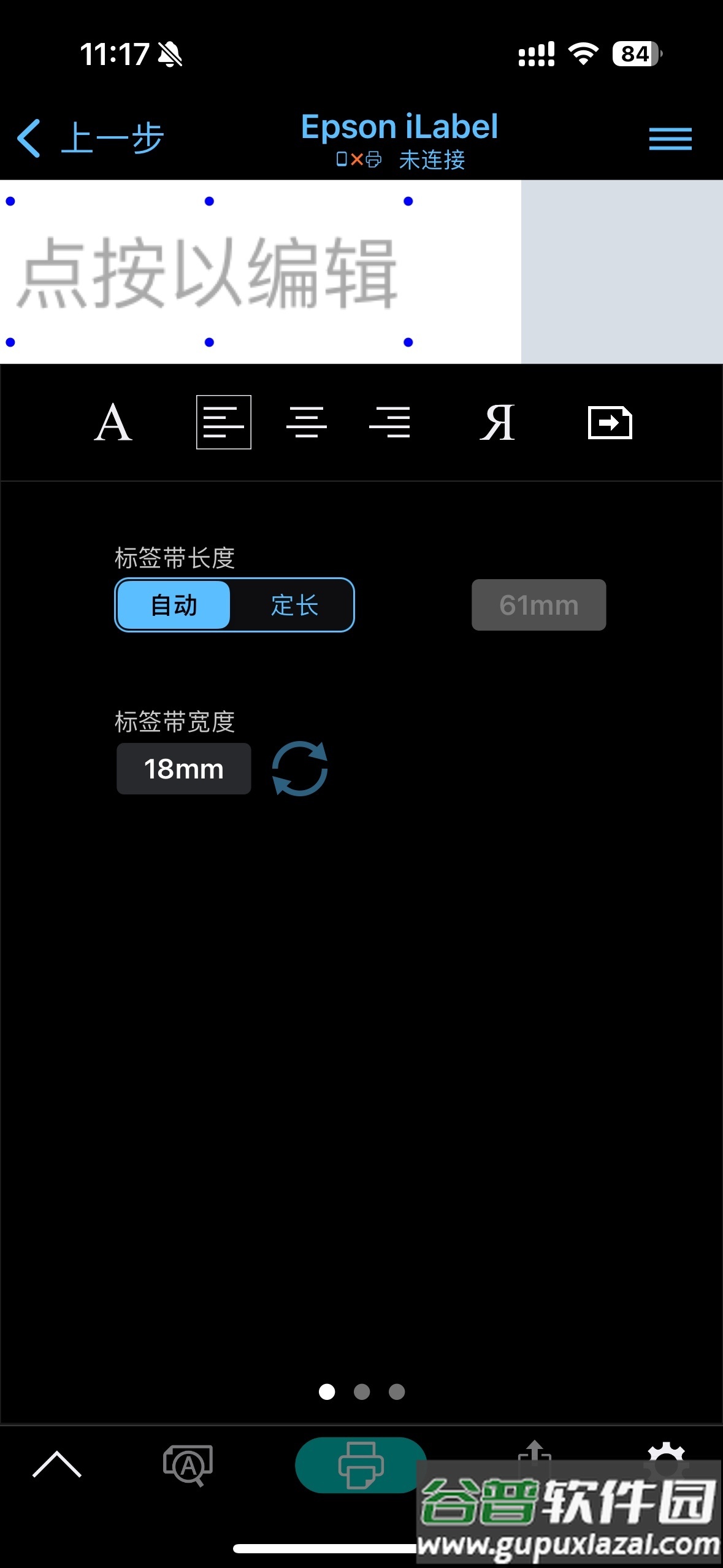The image size is (723, 1568).
Task: Tap the 未连接 connection status
Action: (x=431, y=160)
